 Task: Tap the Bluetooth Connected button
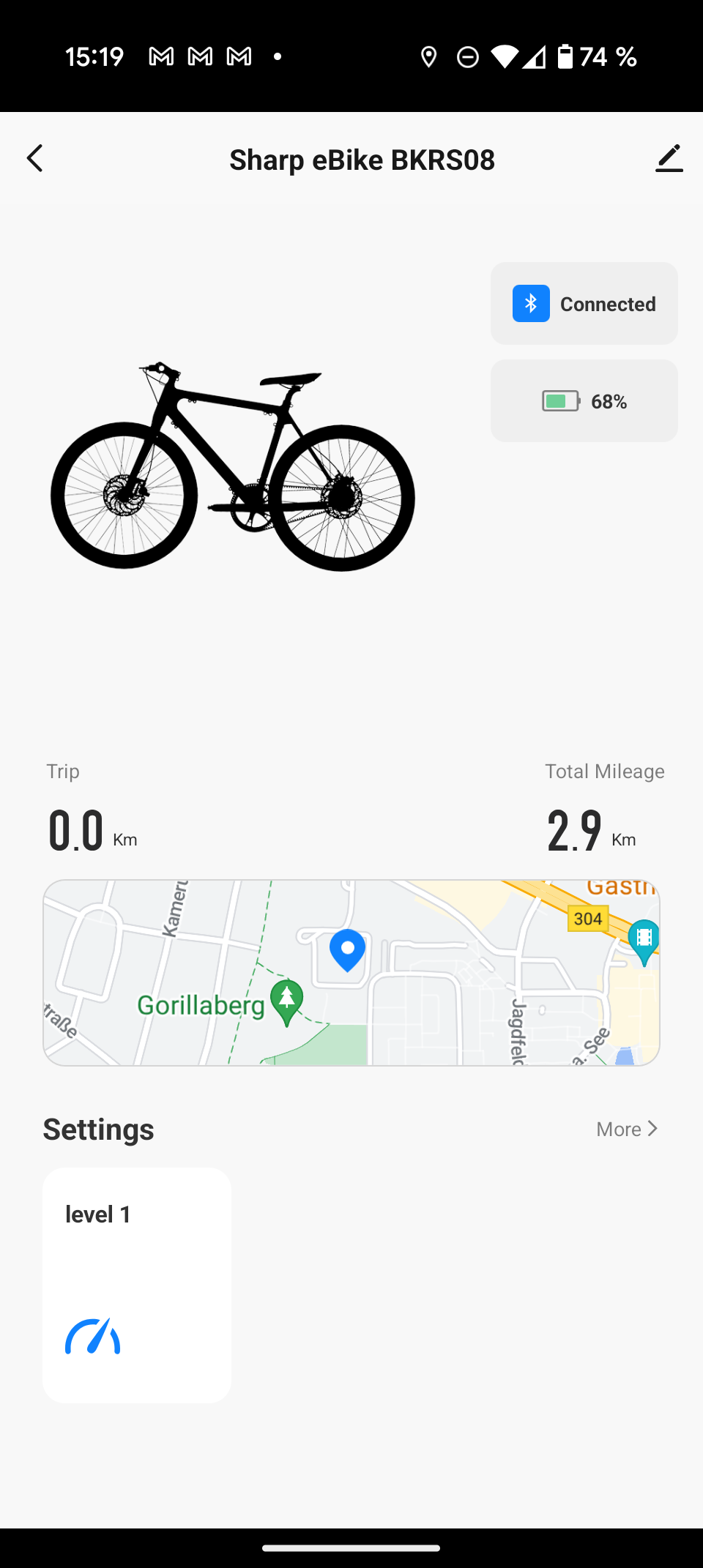[x=584, y=304]
